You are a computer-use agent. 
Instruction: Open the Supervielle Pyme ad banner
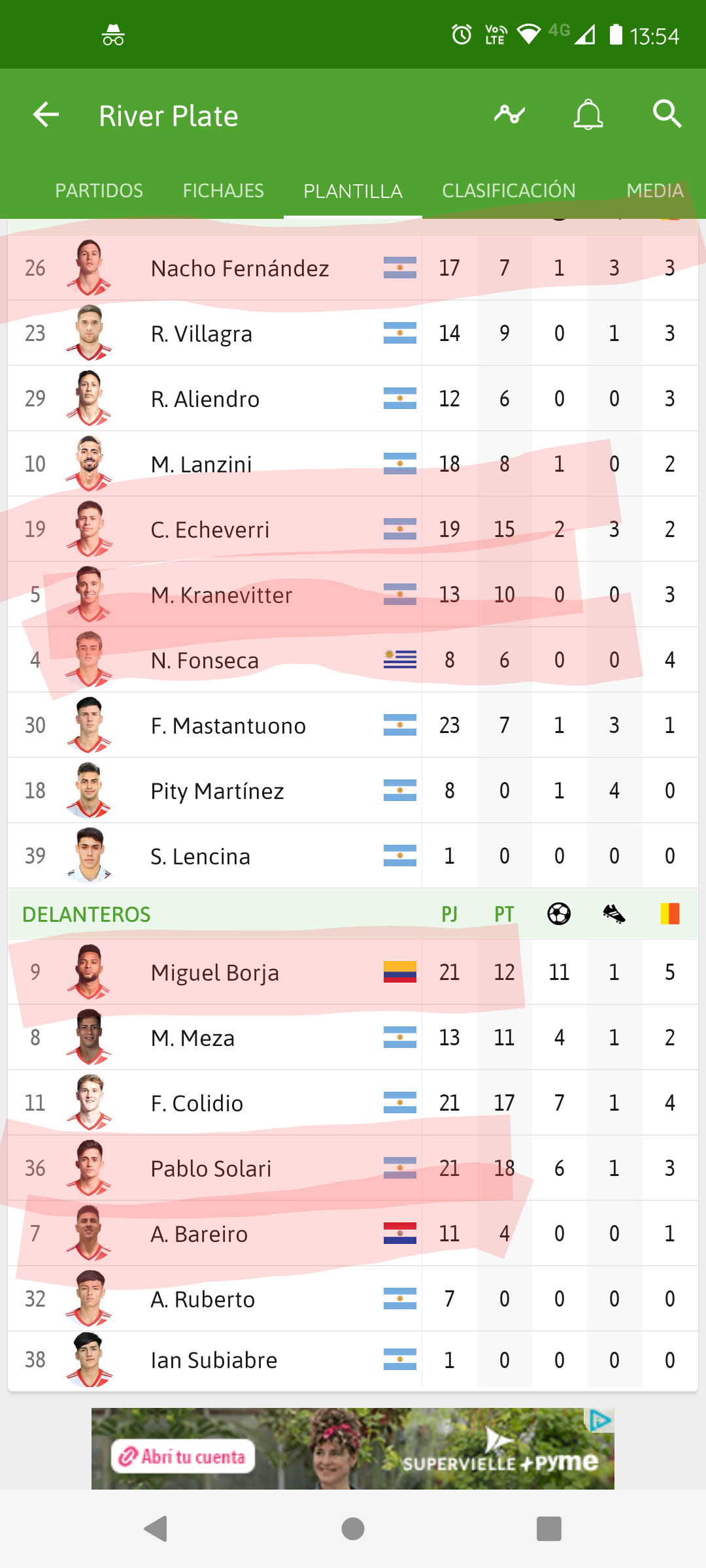(353, 1448)
